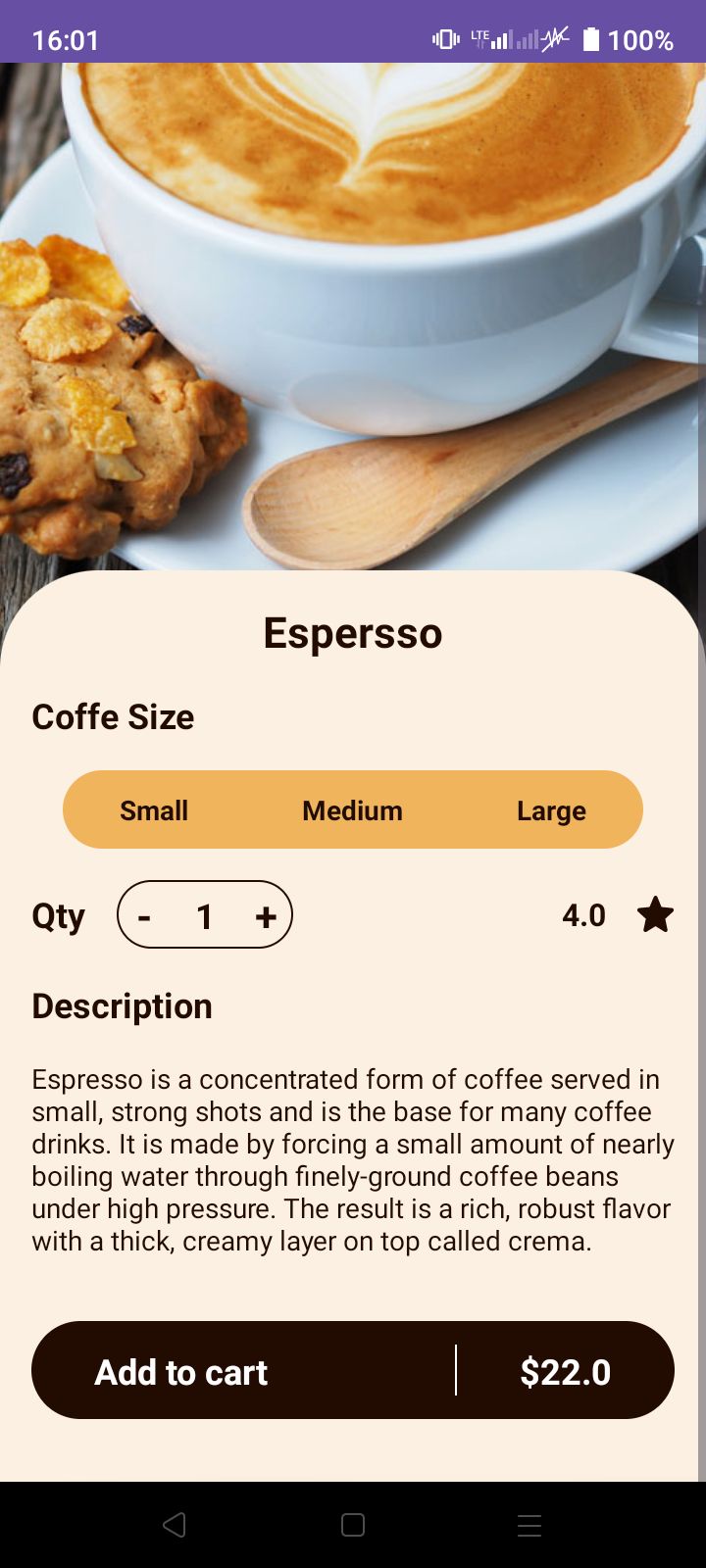Screen dimensions: 706x1568
Task: Add Espresso to cart
Action: (181, 1372)
